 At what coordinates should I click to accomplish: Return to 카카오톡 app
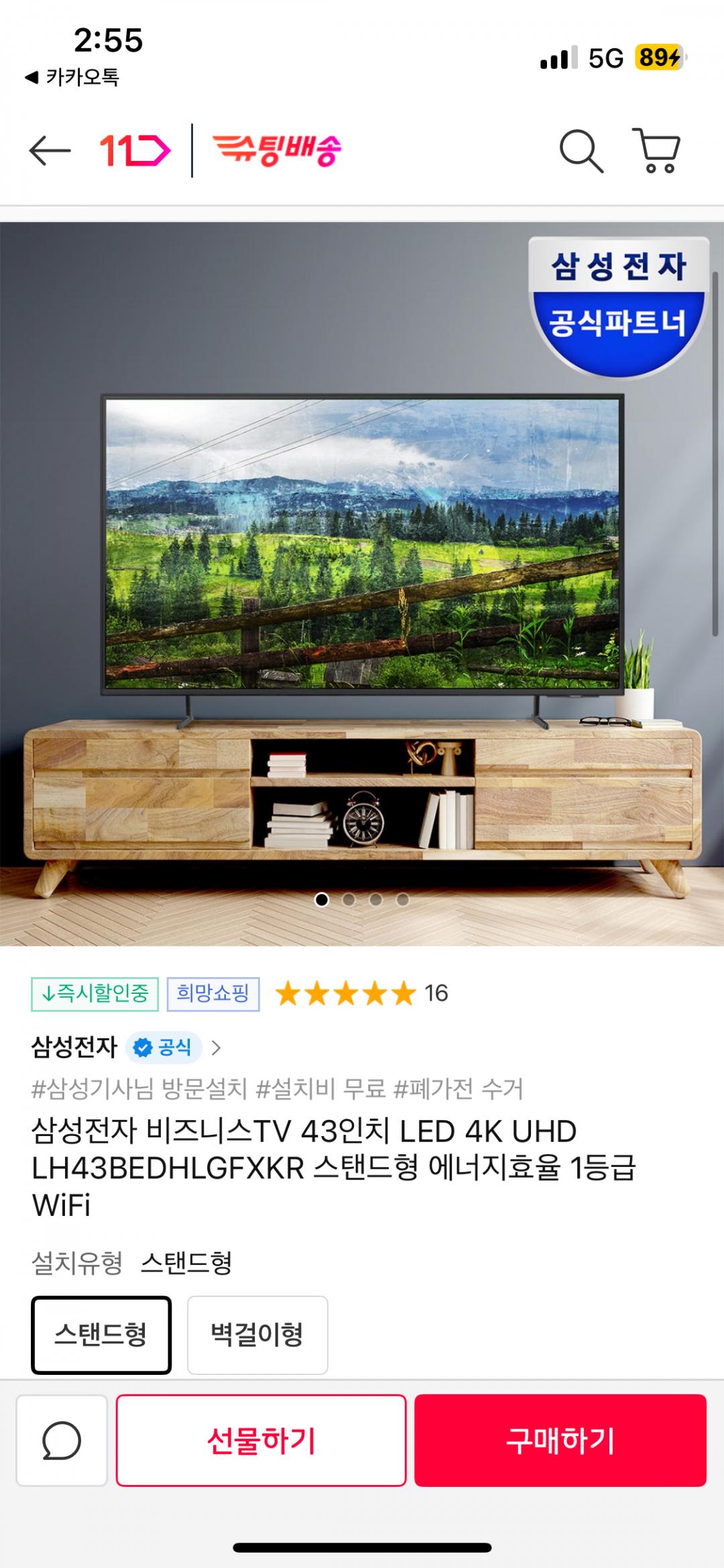click(x=72, y=77)
